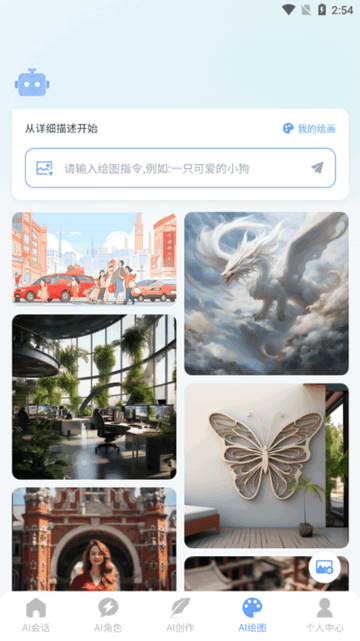Go to the AI创作 tab
360x641 pixels.
(x=180, y=615)
